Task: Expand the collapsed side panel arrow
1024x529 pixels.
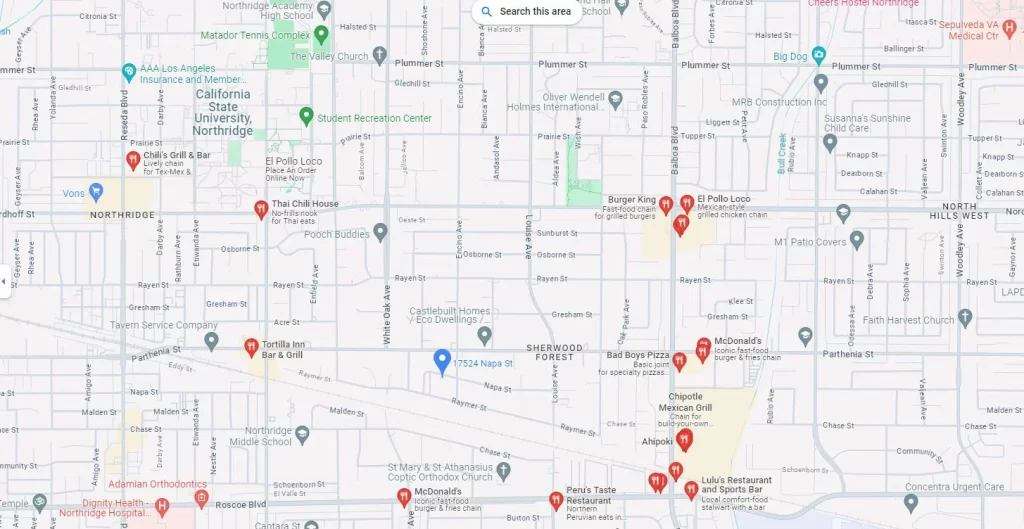Action: [x=4, y=282]
